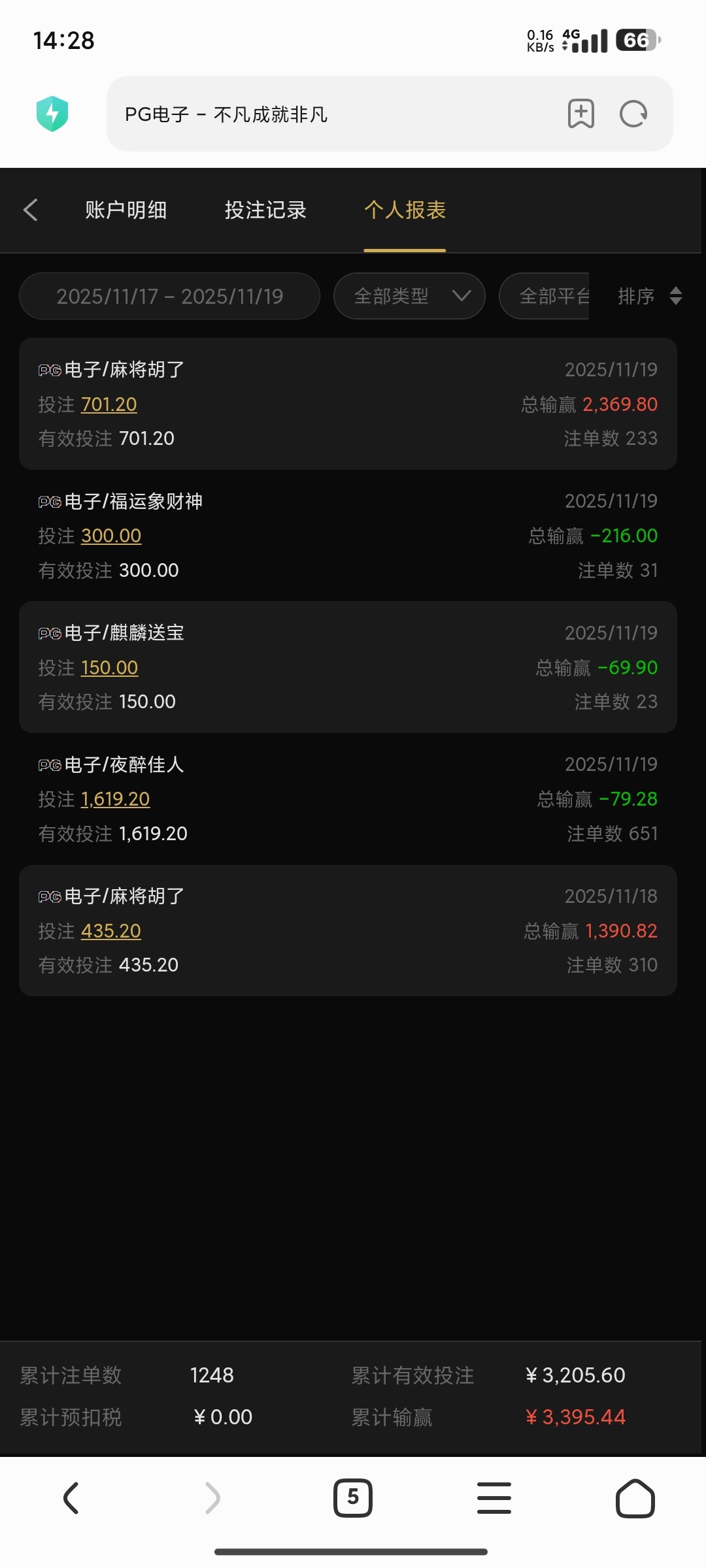
Task: Expand the 全部类型 dropdown
Action: tap(409, 296)
